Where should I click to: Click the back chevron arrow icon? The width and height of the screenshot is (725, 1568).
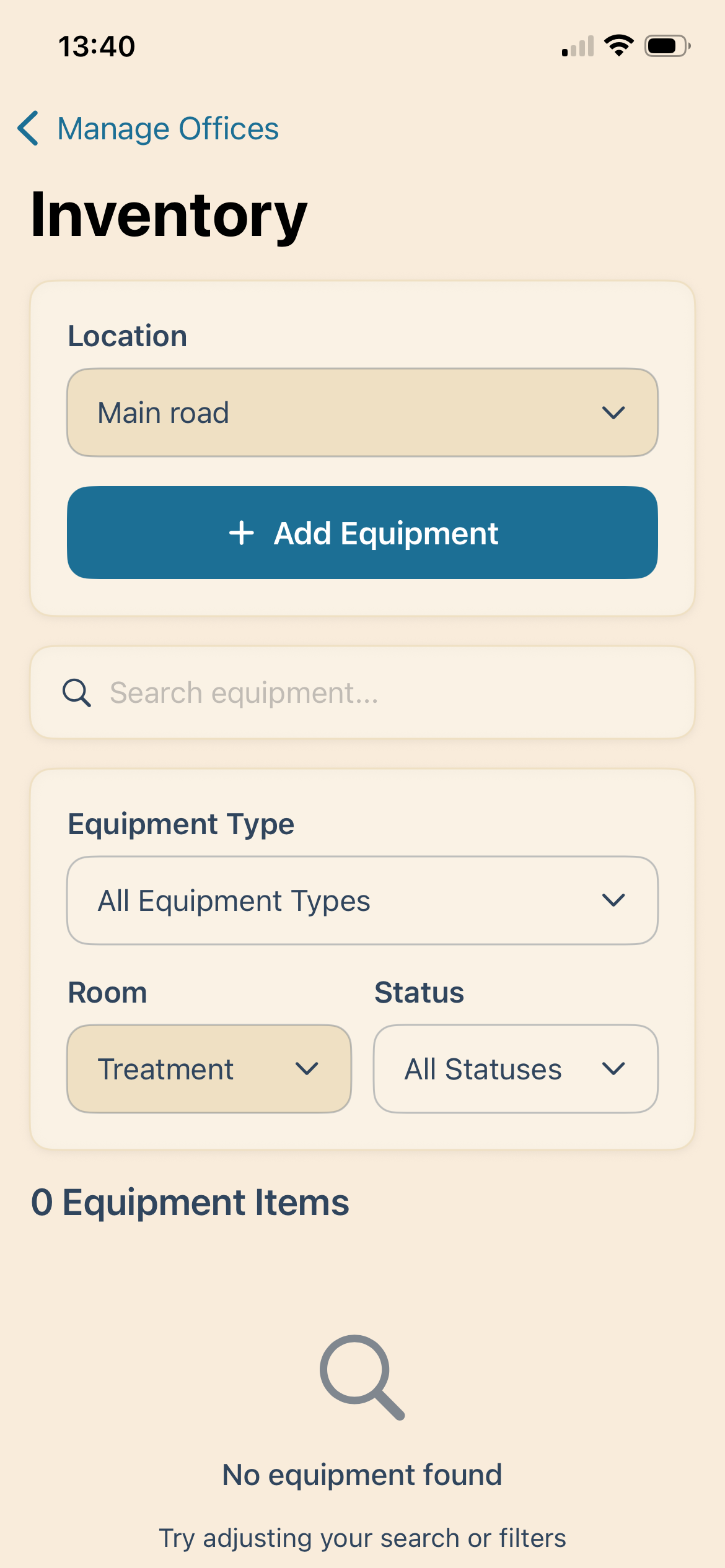[x=29, y=129]
